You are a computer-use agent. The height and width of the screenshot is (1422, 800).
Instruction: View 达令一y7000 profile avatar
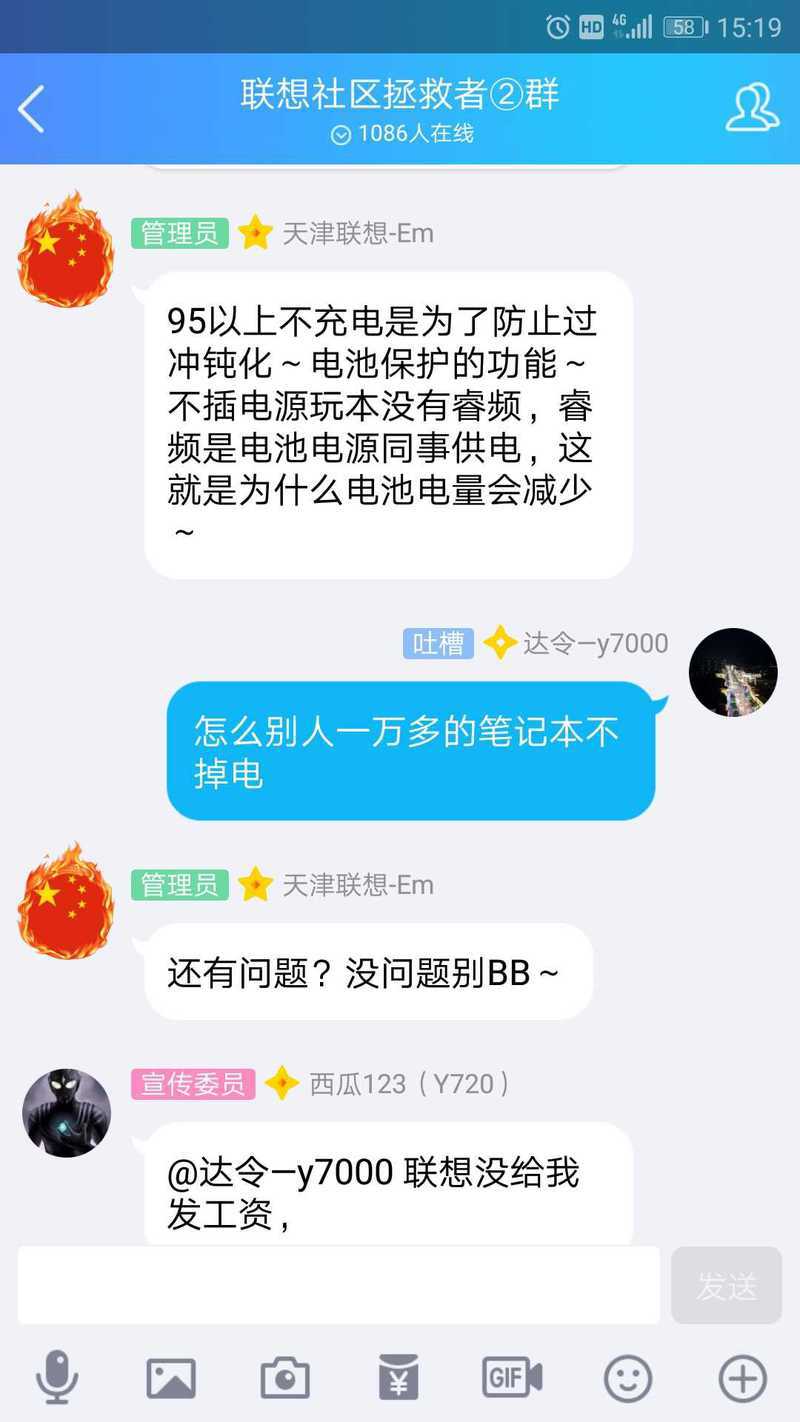pos(733,672)
